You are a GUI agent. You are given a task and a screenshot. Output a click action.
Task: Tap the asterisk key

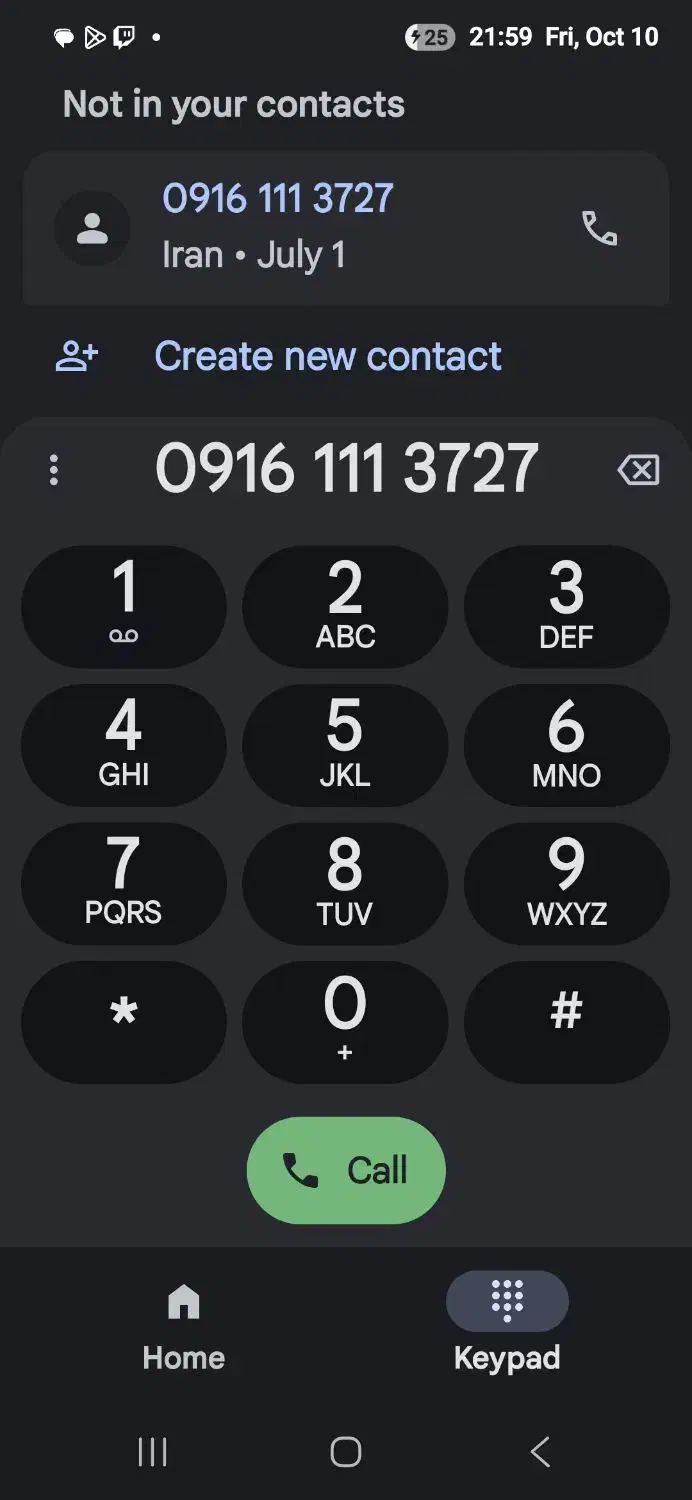(x=124, y=1022)
